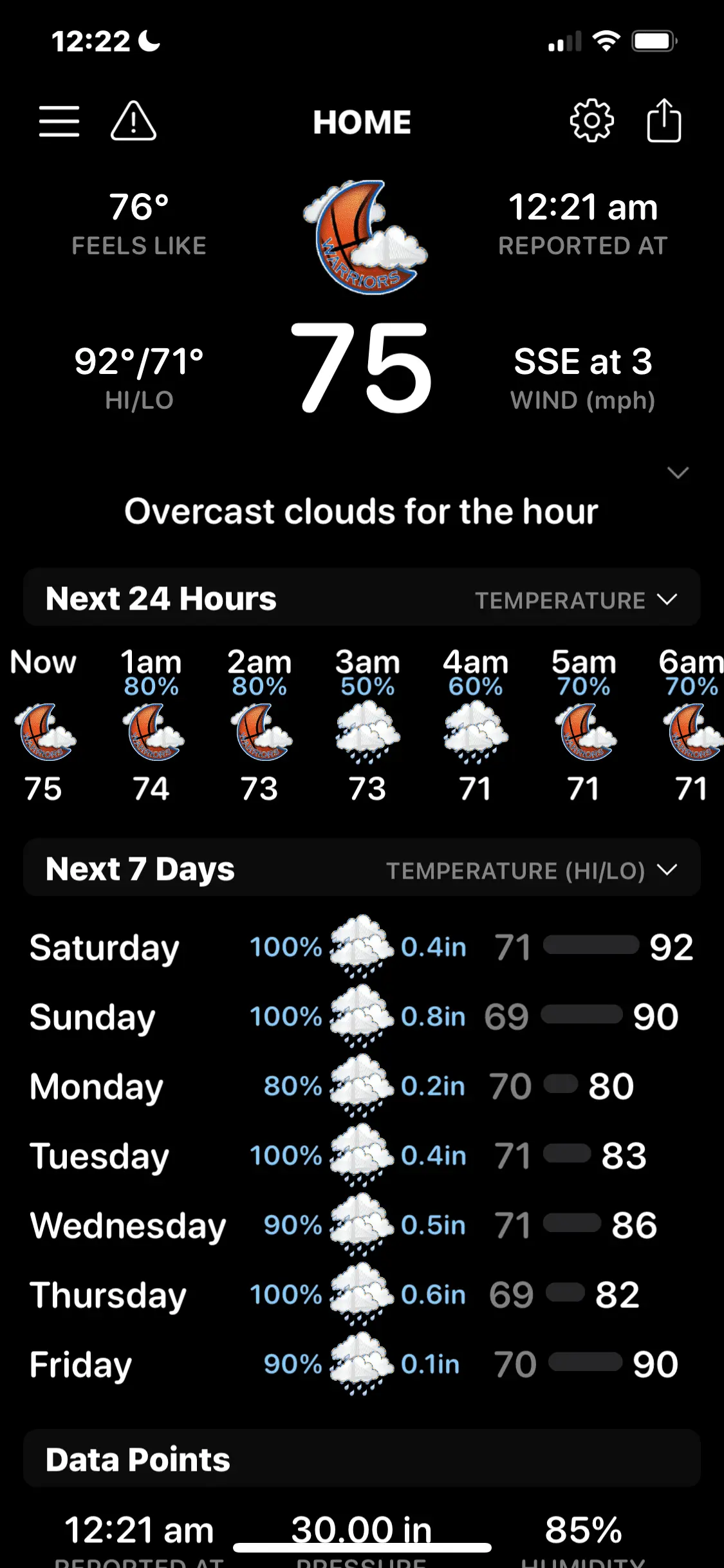Select Tuesday's forecast row
Viewport: 724px width, 1568px height.
coord(362,1156)
